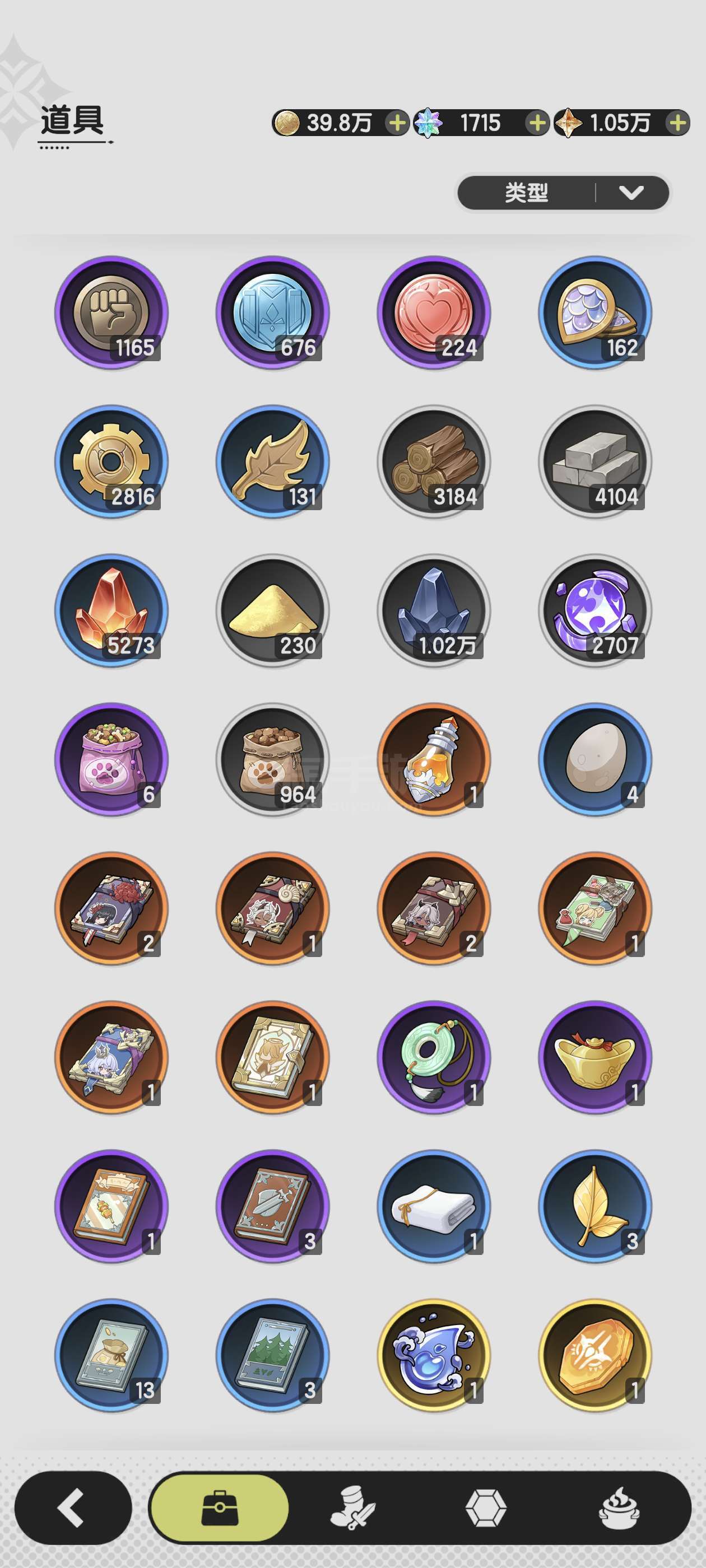Screen dimensions: 706x1568
Task: Add more gold coins via plus
Action: click(x=397, y=123)
